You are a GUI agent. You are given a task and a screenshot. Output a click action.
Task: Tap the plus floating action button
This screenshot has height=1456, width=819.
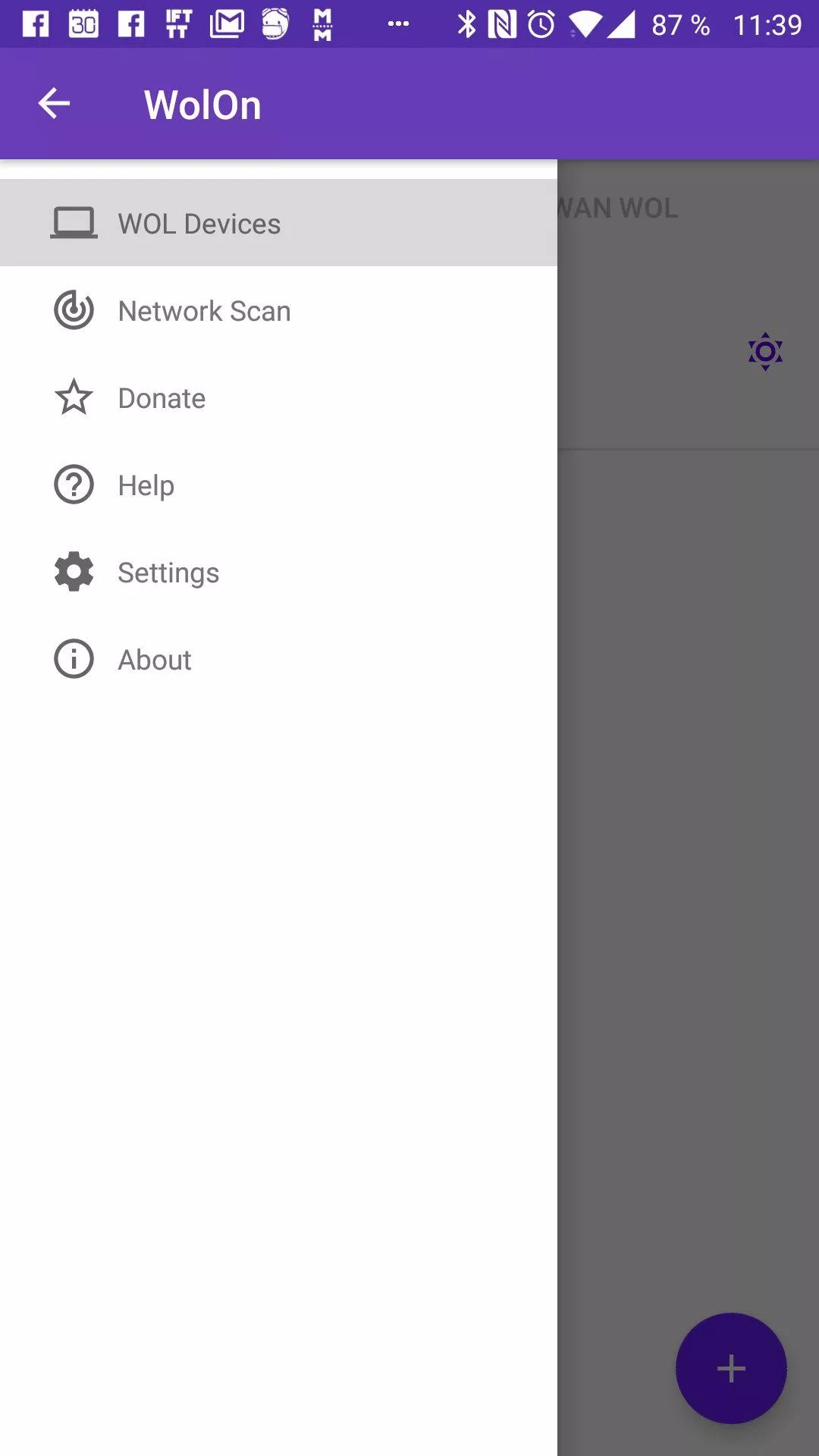[x=731, y=1368]
